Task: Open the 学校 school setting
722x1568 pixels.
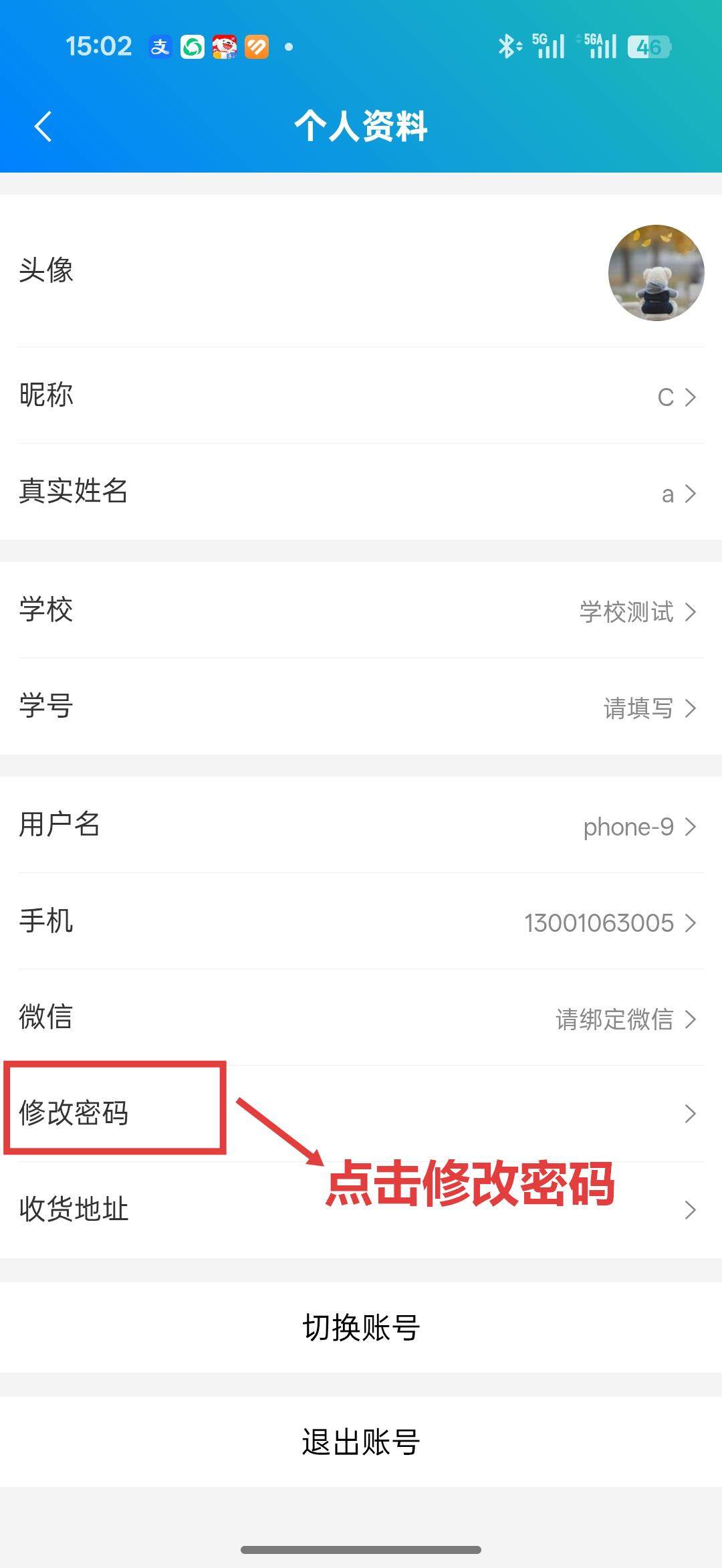Action: pos(361,611)
